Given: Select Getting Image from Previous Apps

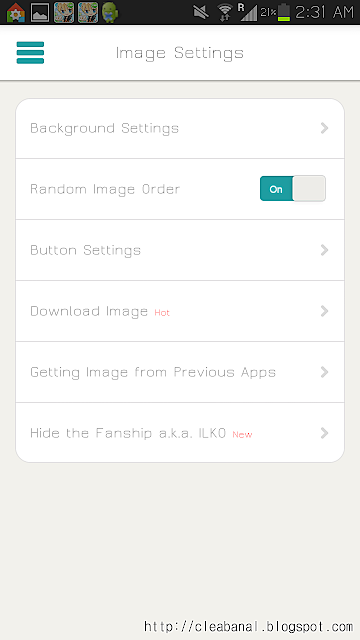Looking at the screenshot, I should 180,372.
